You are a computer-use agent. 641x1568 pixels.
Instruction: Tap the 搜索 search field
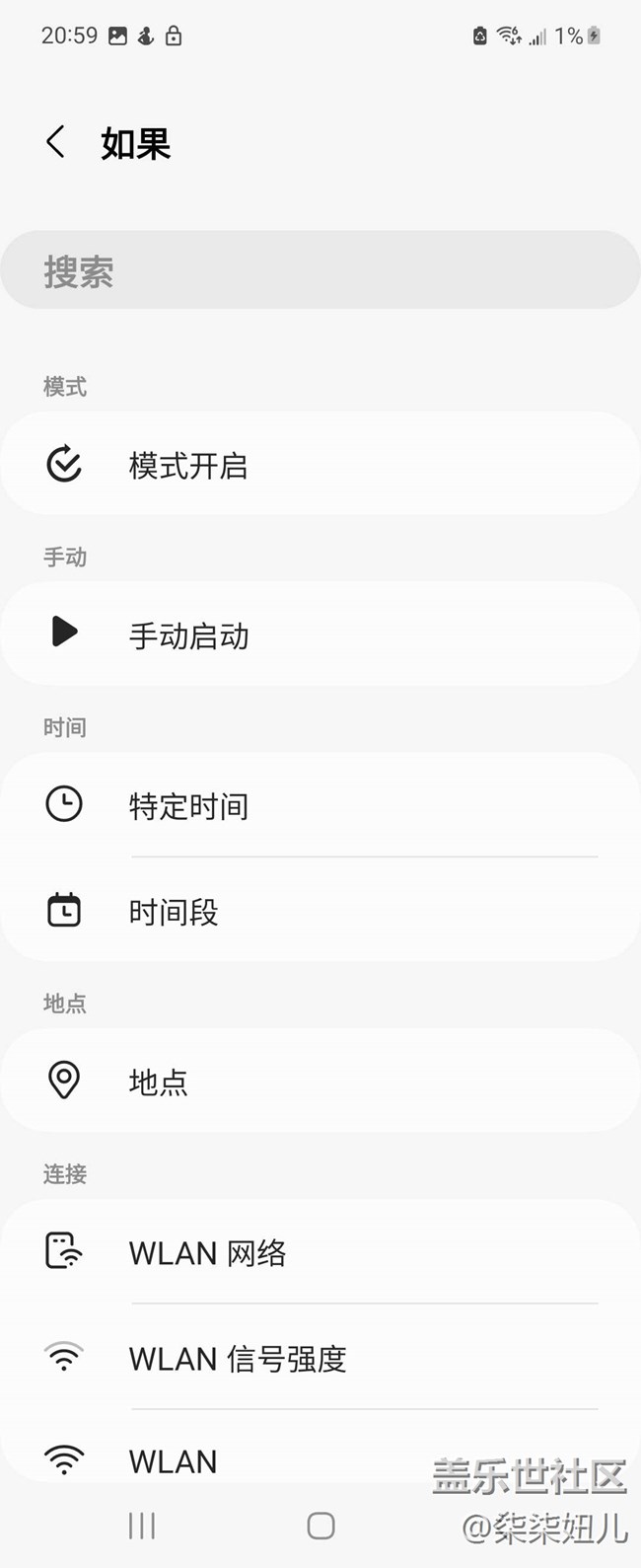[x=320, y=270]
